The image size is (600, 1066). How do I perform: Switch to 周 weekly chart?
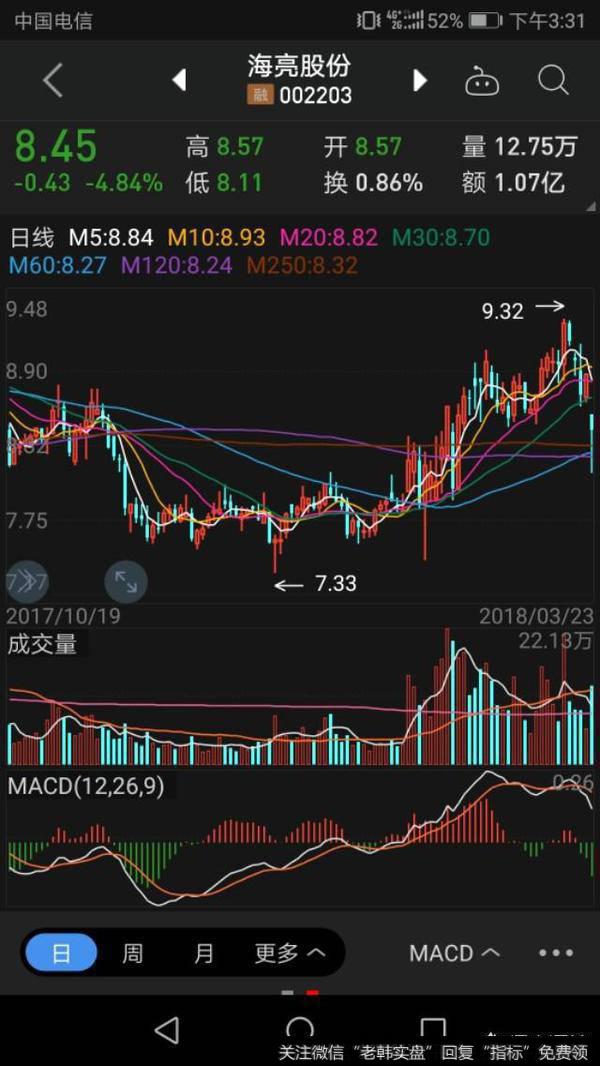point(132,953)
